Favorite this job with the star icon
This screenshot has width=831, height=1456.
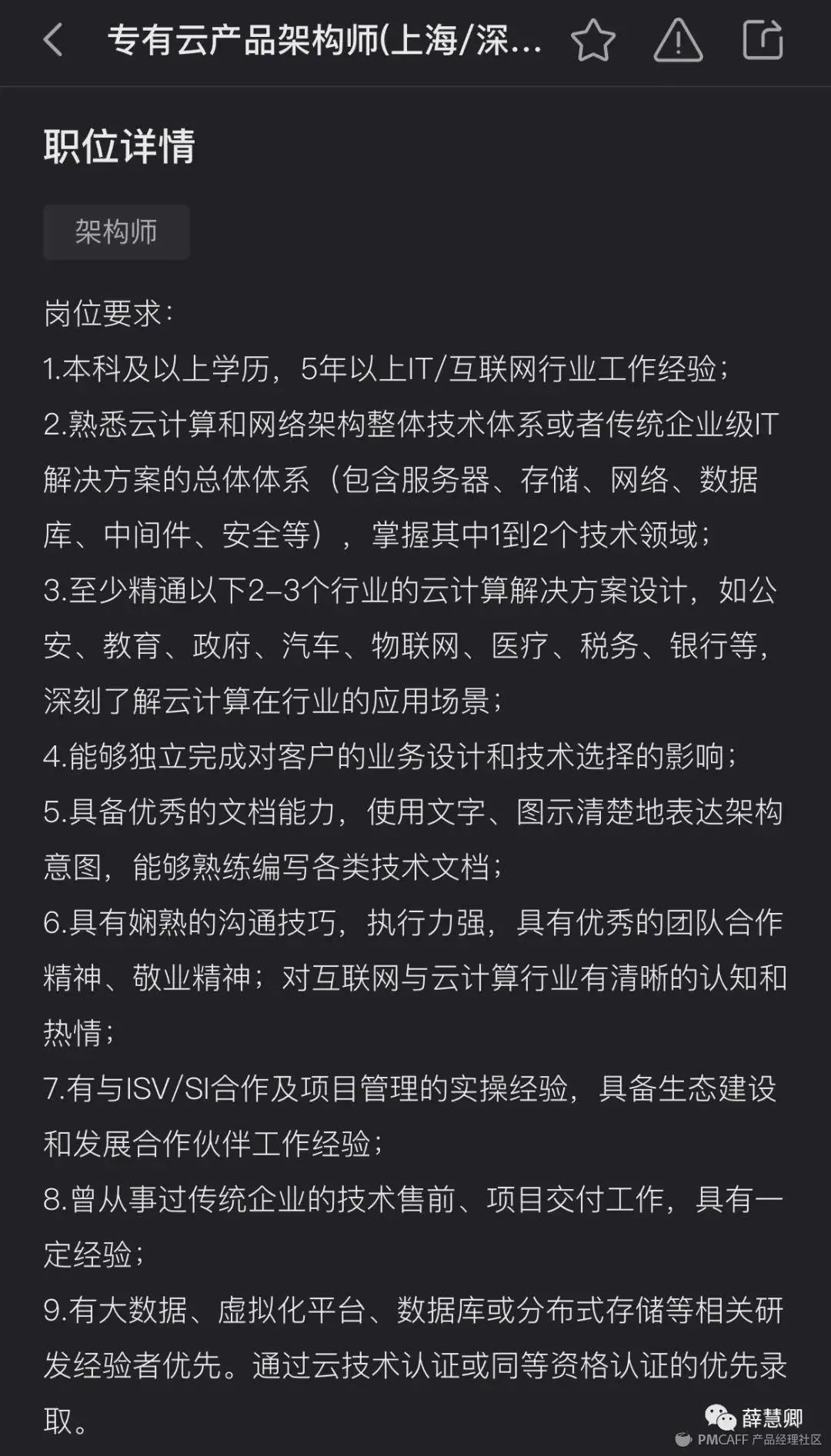point(593,40)
